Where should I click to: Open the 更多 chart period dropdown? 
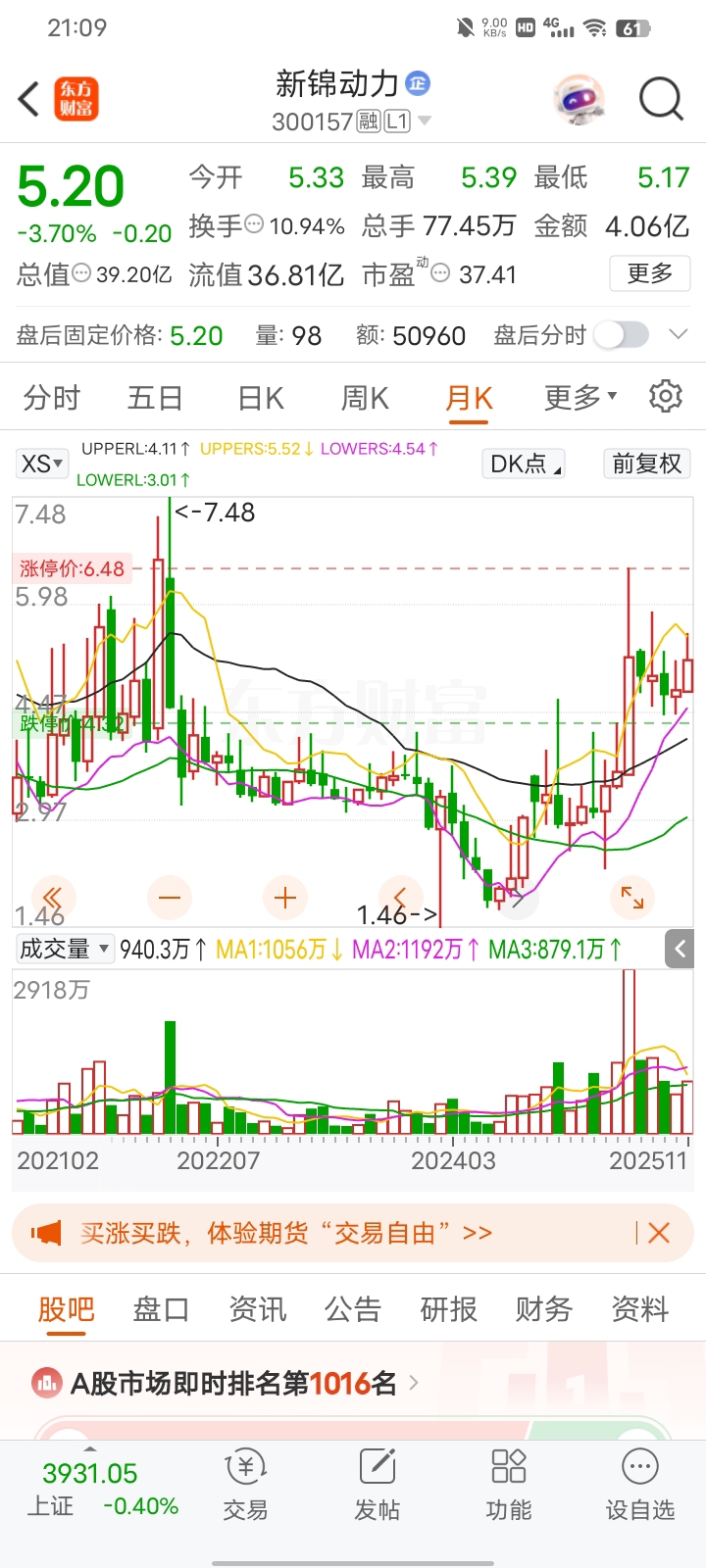pyautogui.click(x=580, y=398)
